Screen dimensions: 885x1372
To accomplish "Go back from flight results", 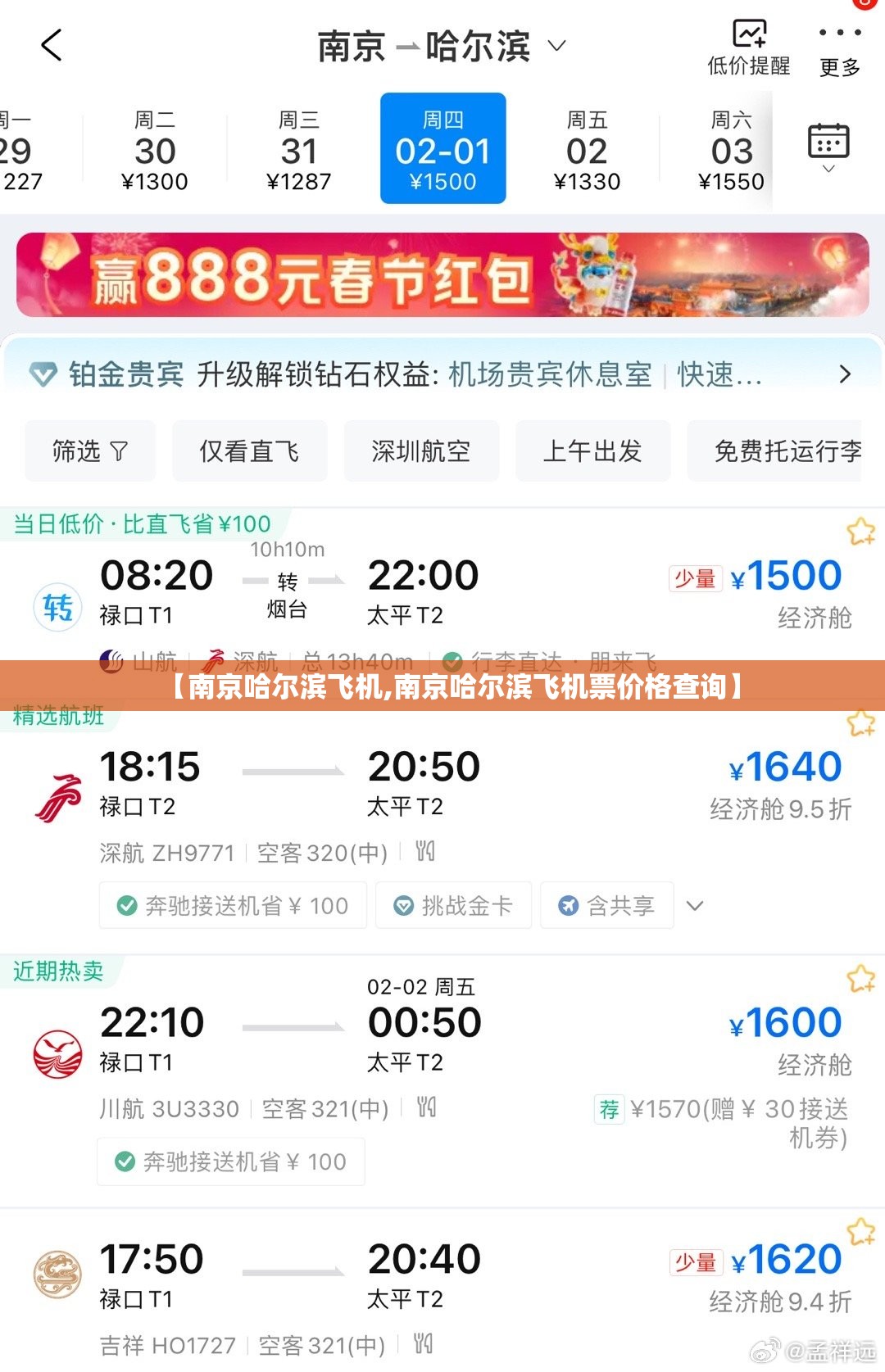I will (51, 45).
